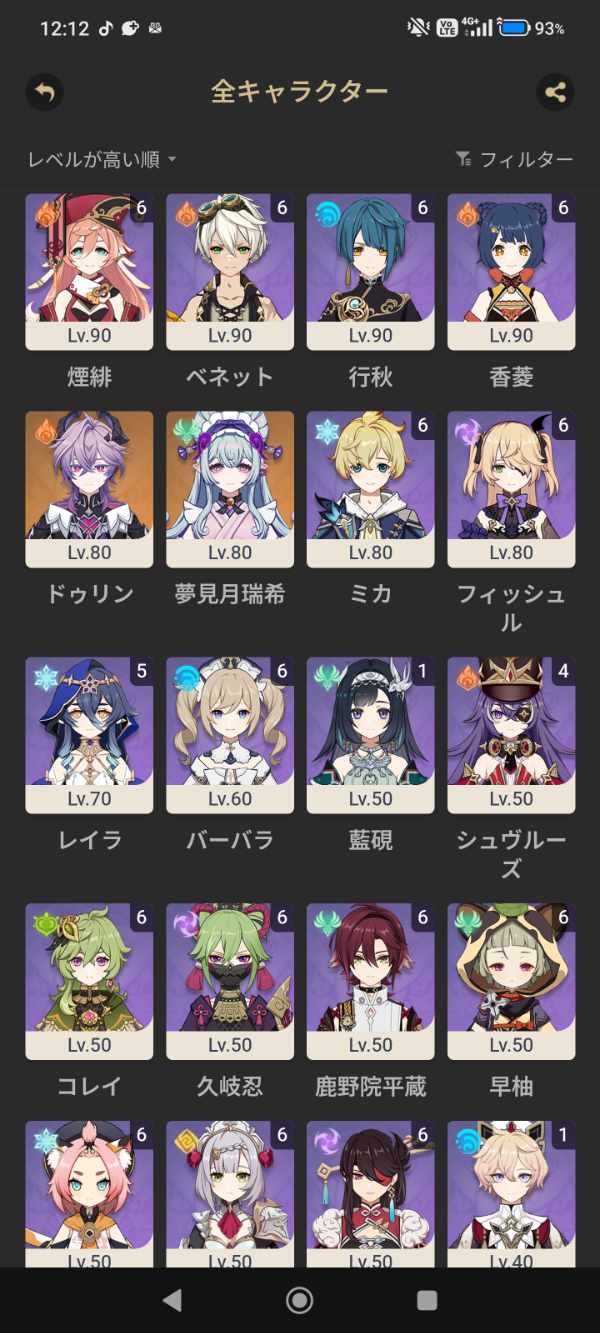This screenshot has height=1333, width=600.
Task: Open the フィルター filter options
Action: click(x=514, y=159)
